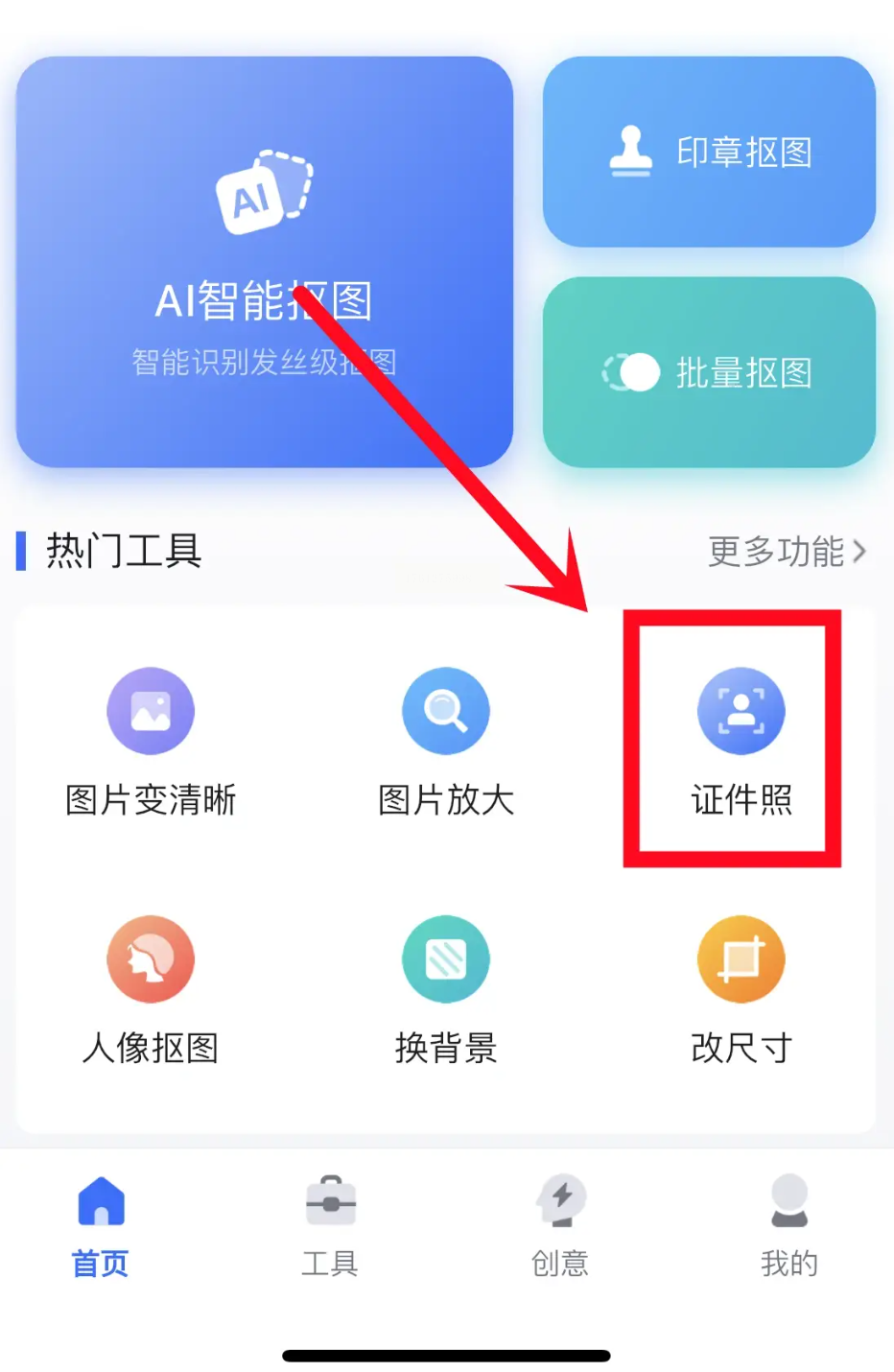Go to 首页 home tab
Viewport: 894px width, 1372px height.
point(101,1225)
